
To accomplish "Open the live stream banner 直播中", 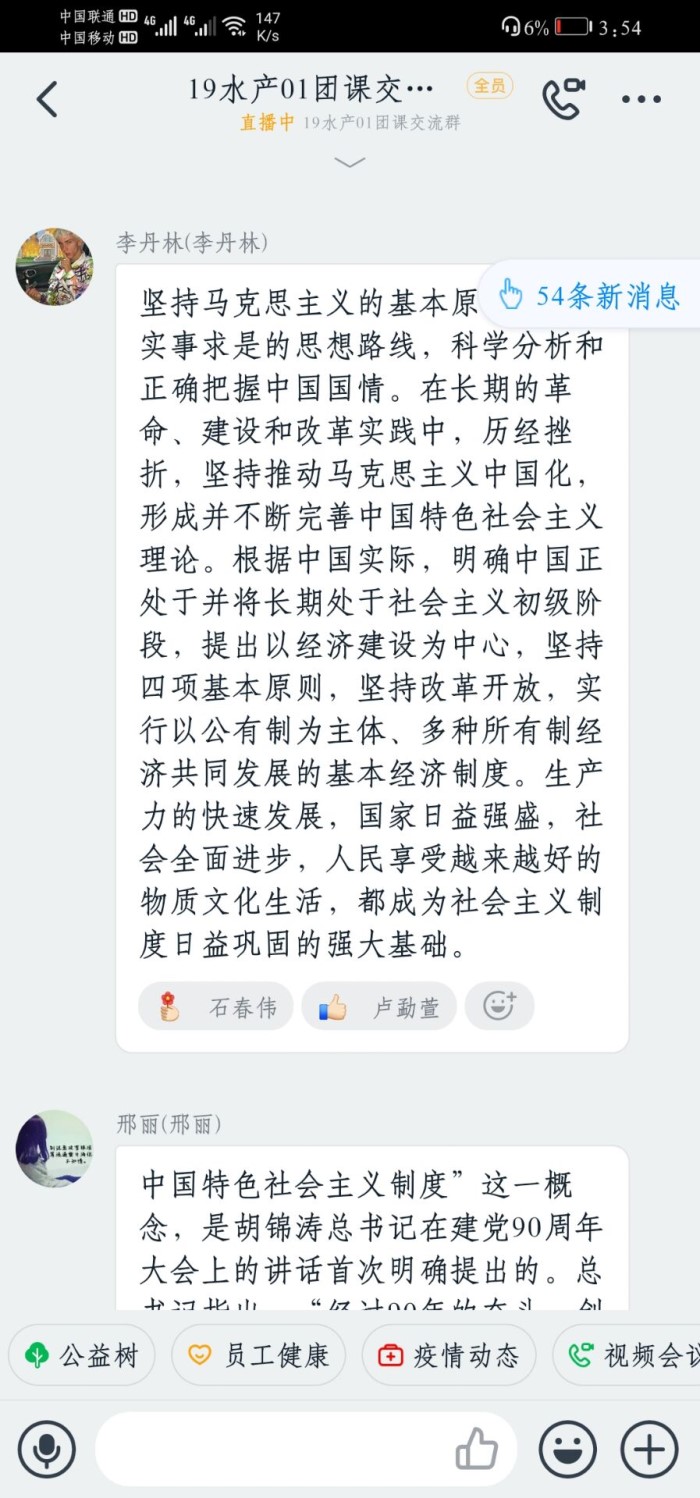I will click(x=267, y=123).
